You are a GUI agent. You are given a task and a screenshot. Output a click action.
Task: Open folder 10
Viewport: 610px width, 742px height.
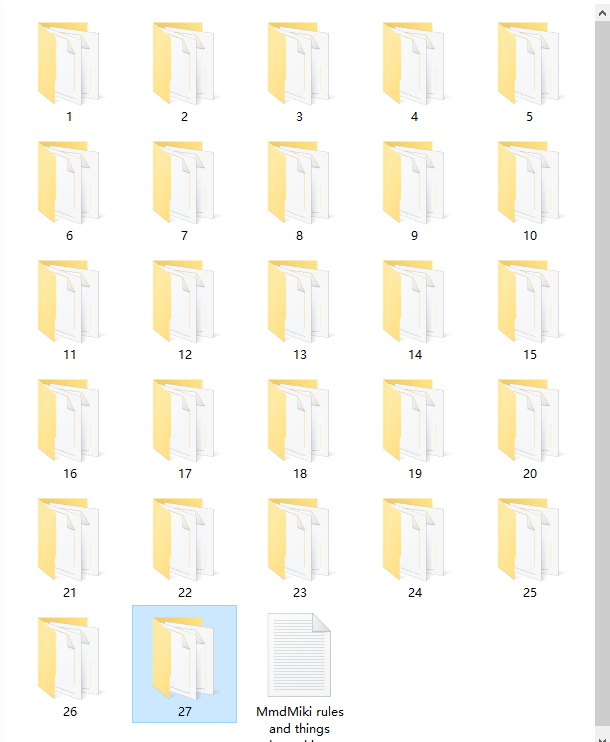[529, 183]
